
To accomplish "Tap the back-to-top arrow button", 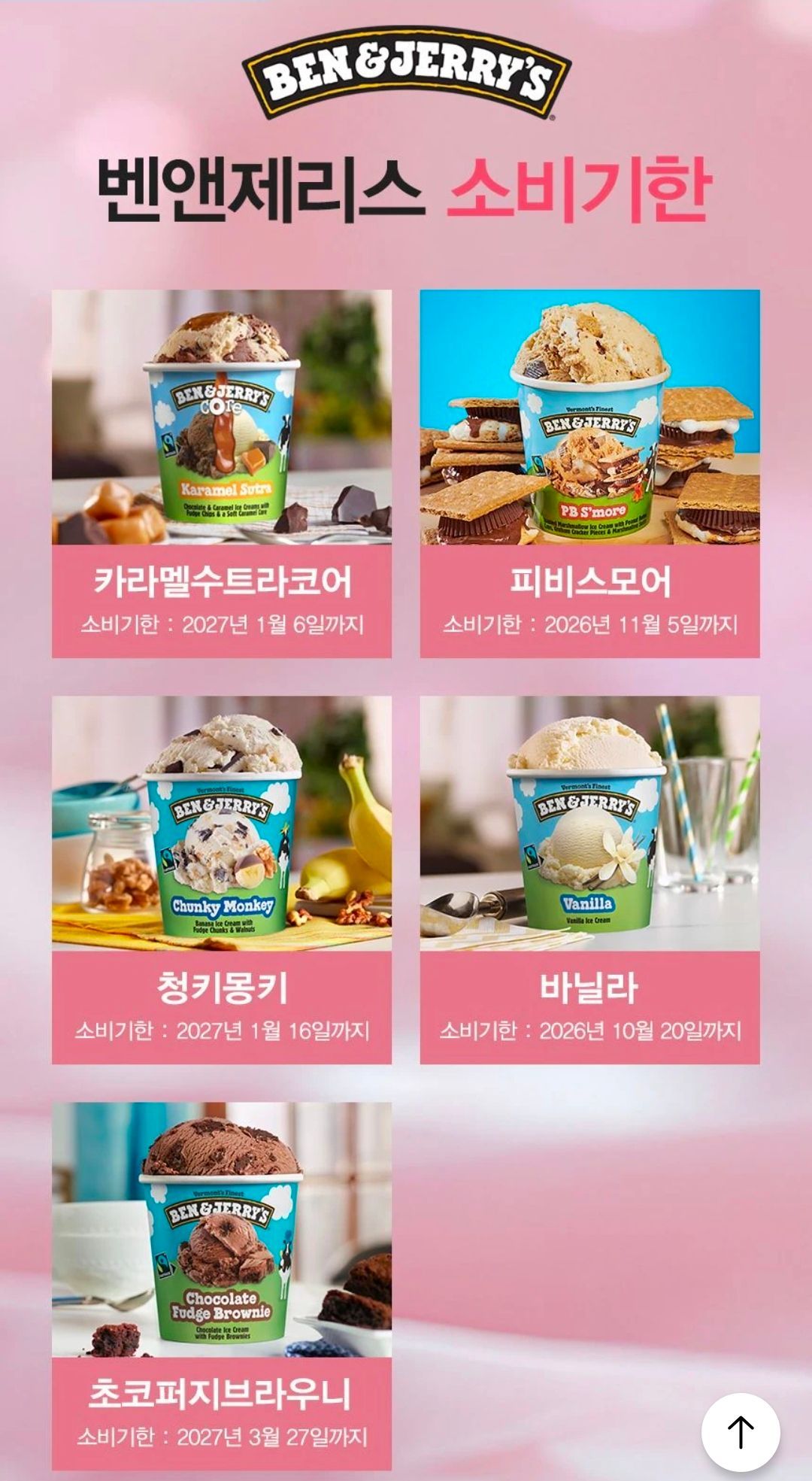I will click(x=741, y=1432).
